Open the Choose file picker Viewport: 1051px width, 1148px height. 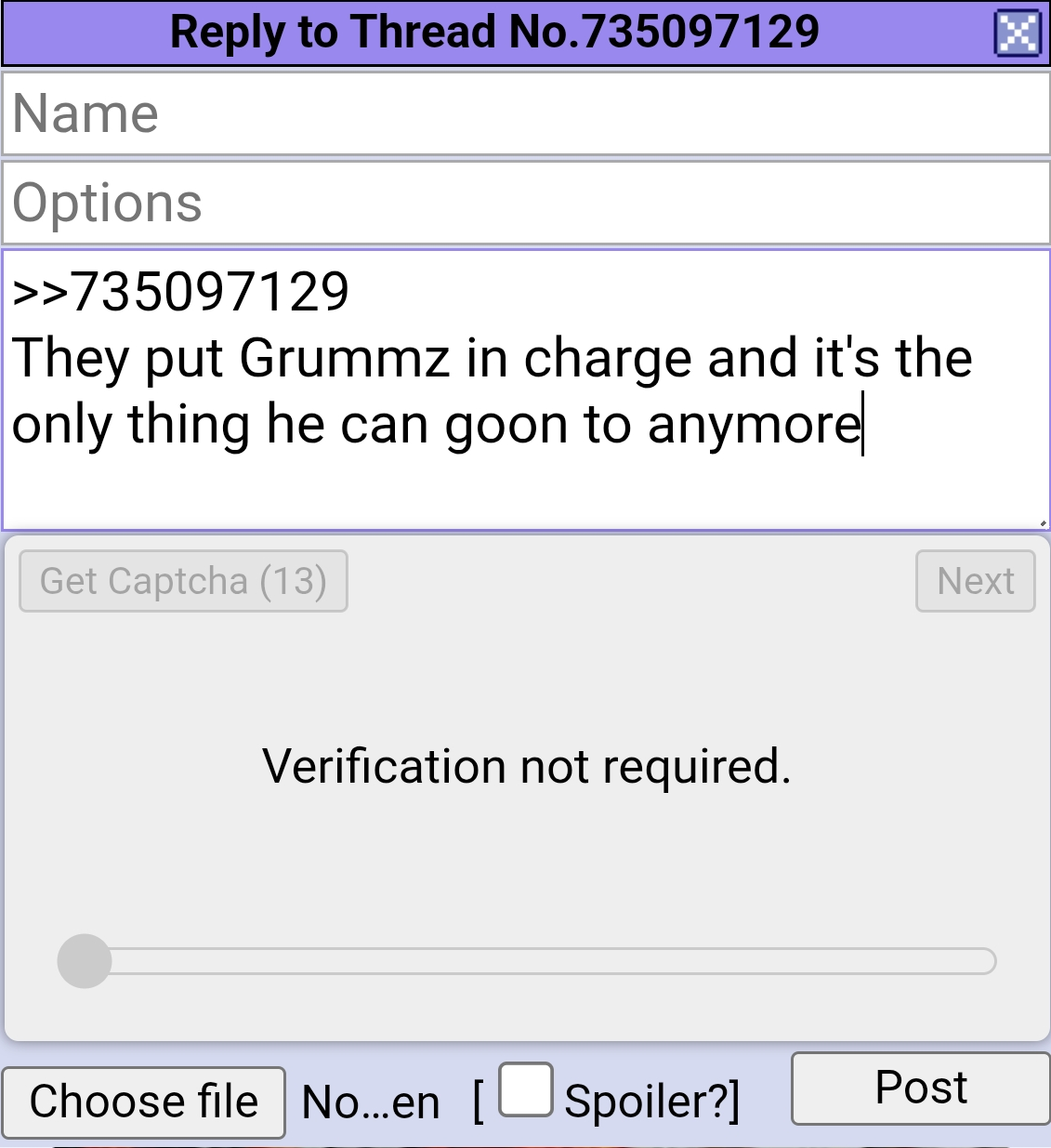point(143,1102)
